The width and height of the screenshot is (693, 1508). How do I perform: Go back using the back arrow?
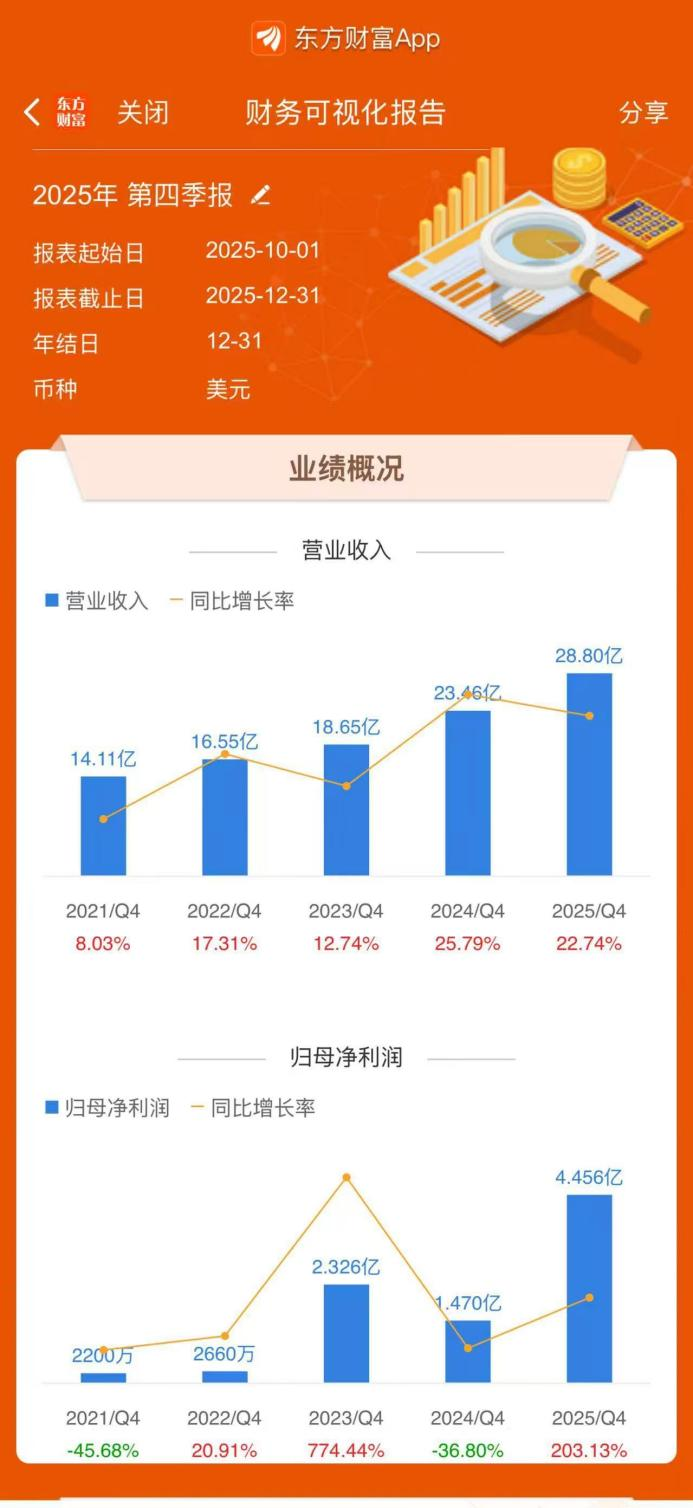point(32,112)
